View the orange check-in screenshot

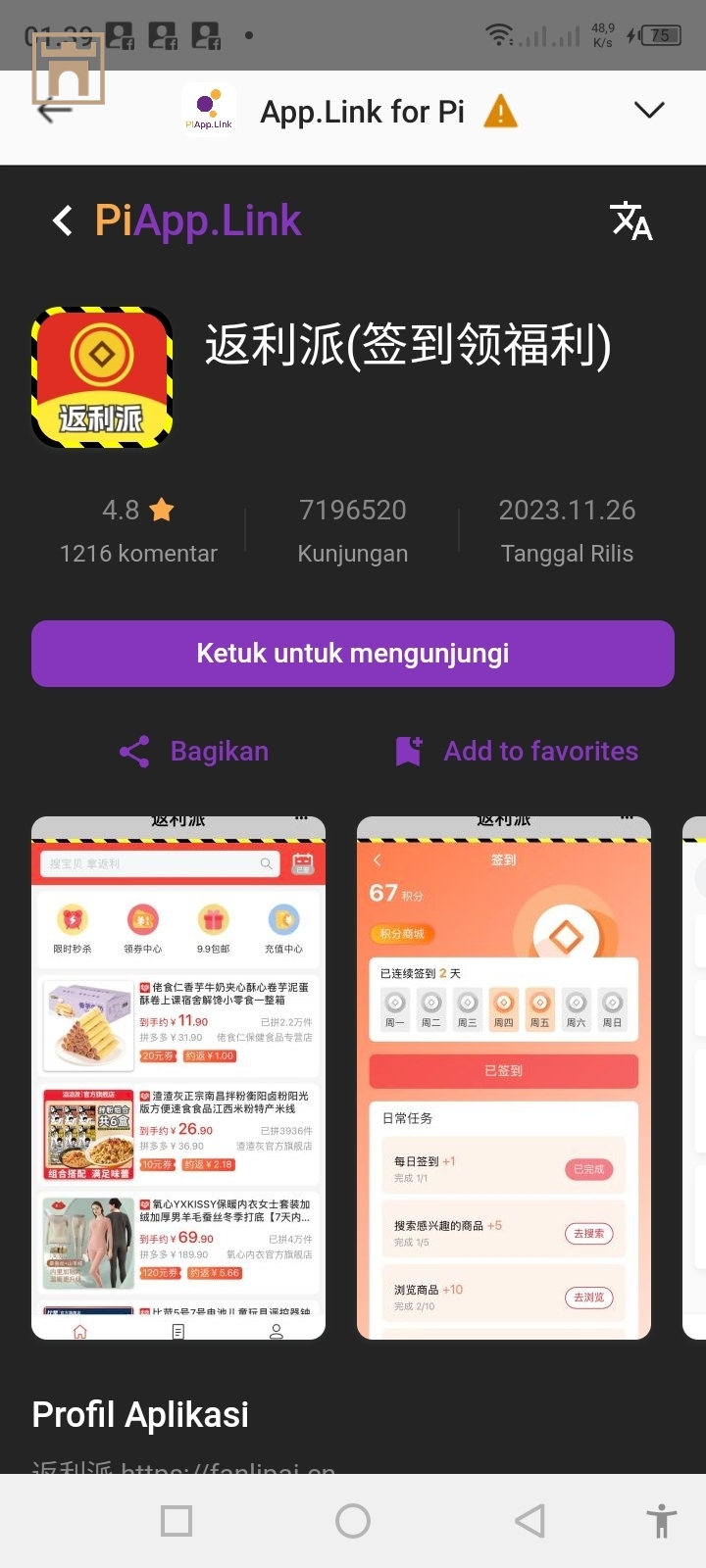(504, 1078)
